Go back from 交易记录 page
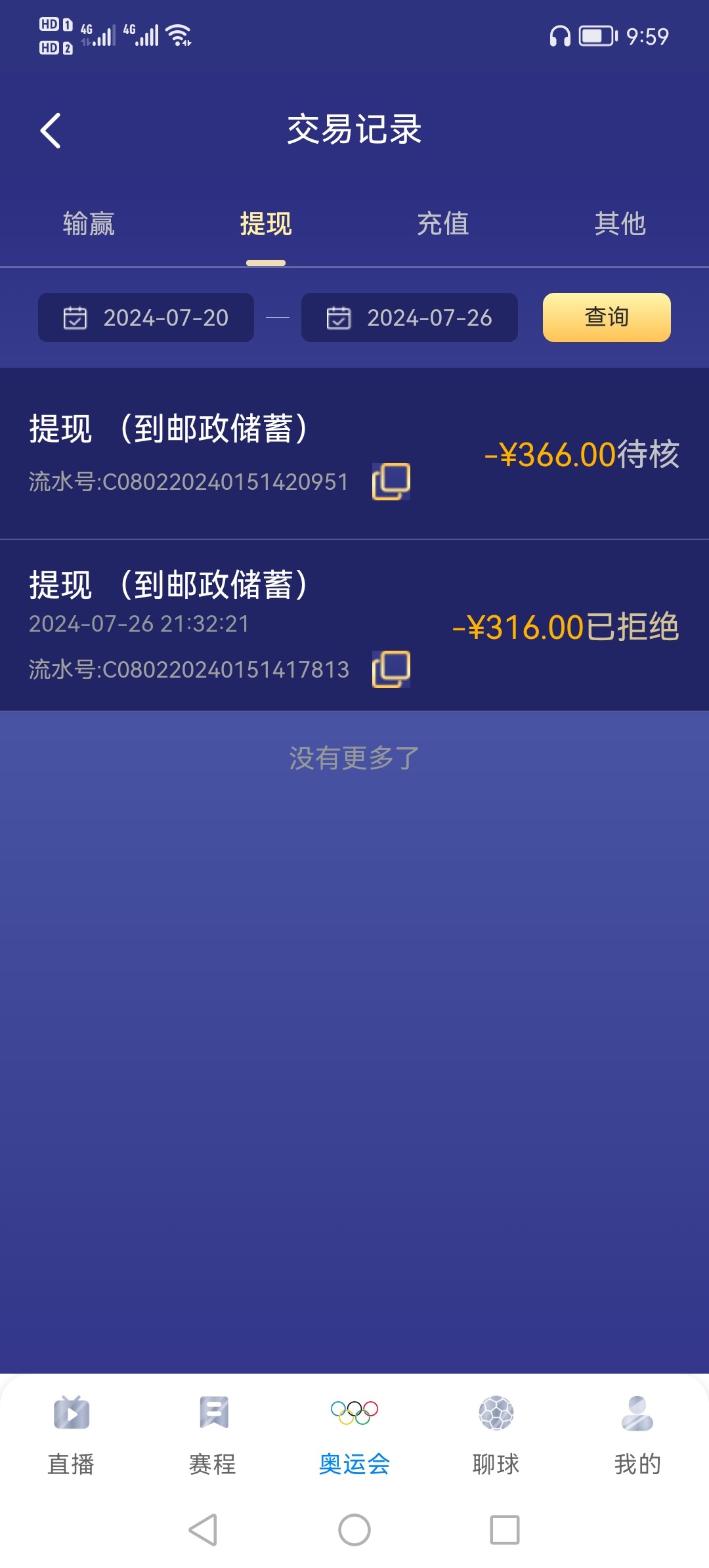 pos(51,130)
